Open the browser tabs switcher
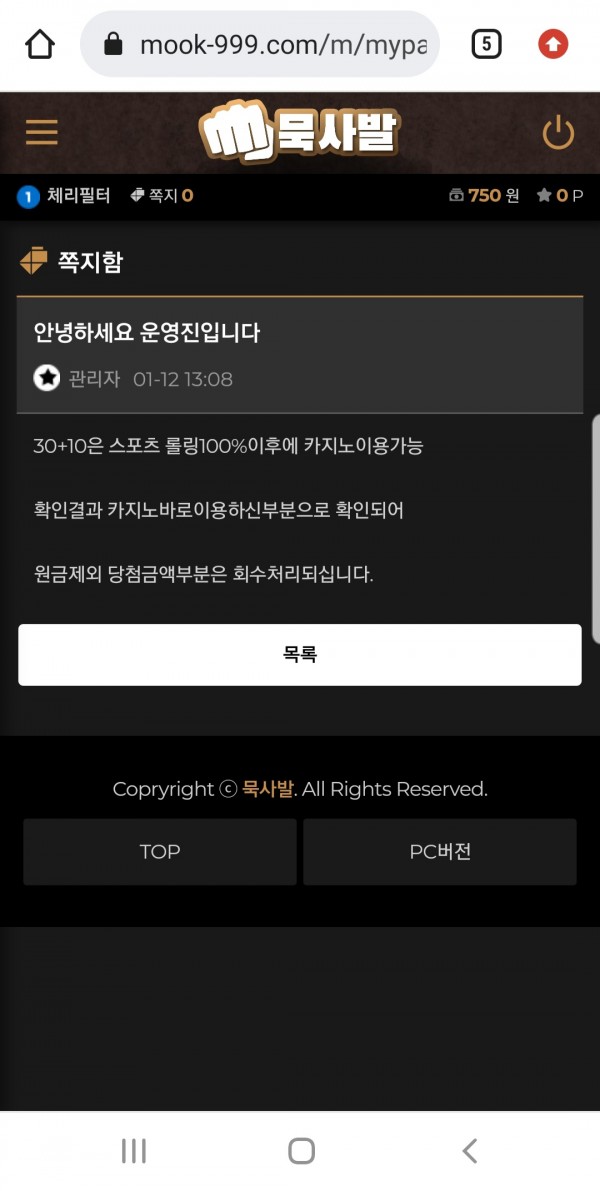Image resolution: width=600 pixels, height=1191 pixels. point(486,44)
